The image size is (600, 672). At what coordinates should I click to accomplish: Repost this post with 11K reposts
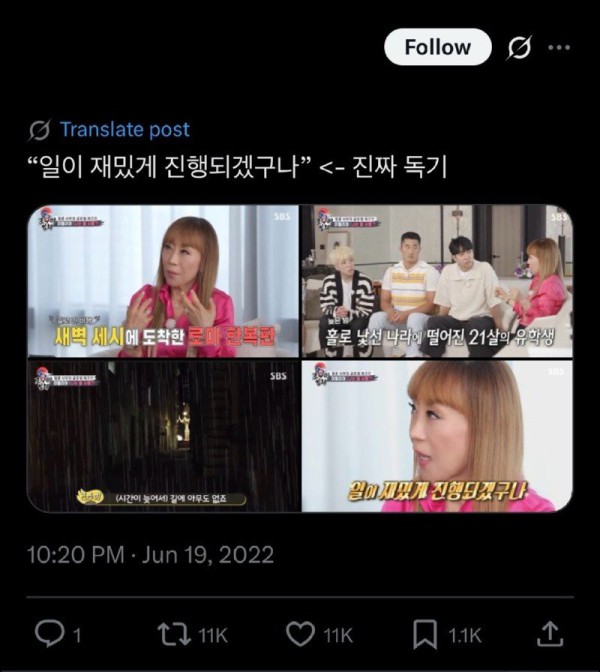(174, 633)
